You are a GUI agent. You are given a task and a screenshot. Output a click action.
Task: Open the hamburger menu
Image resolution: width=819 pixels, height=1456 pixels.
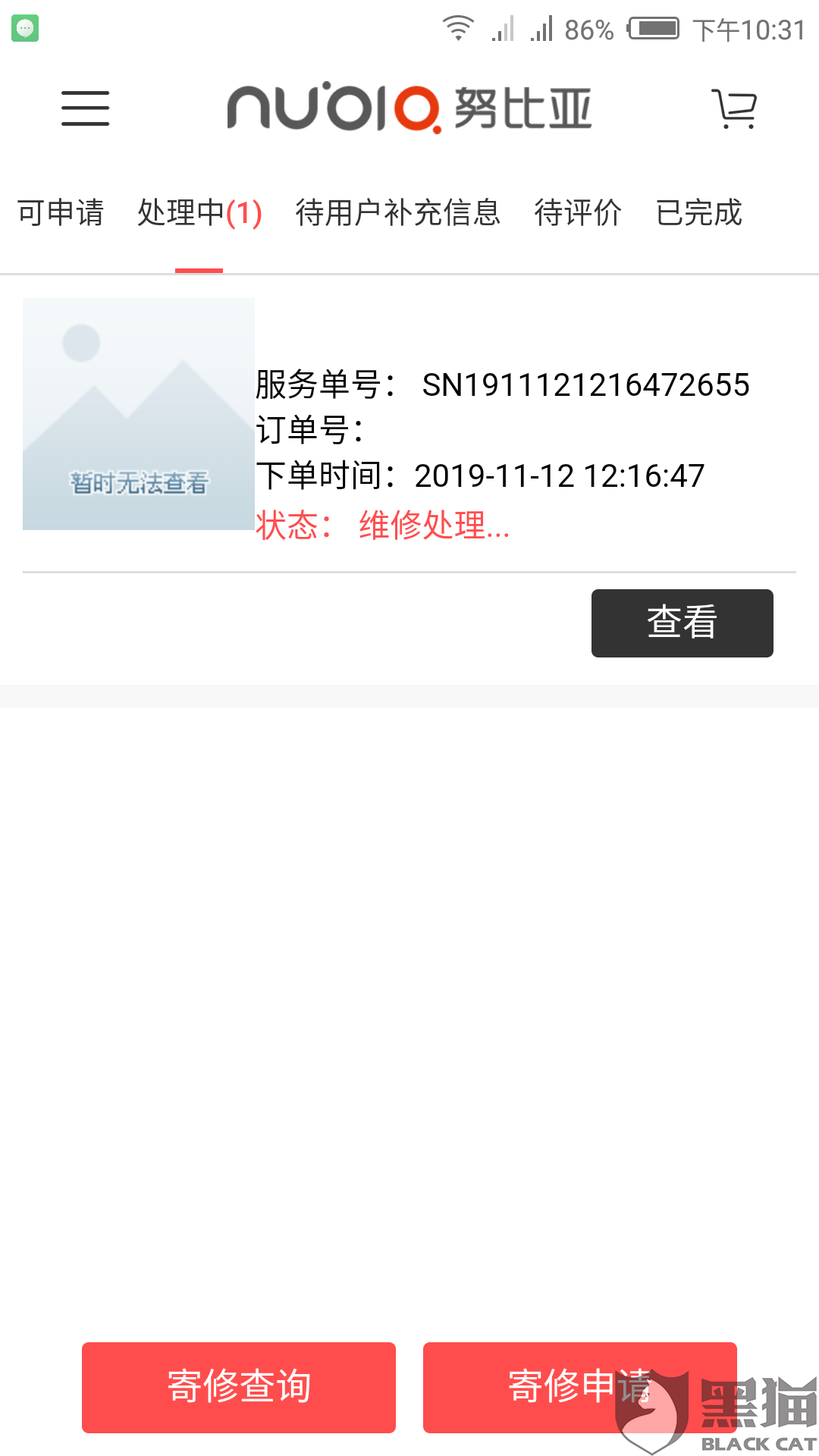click(x=86, y=108)
